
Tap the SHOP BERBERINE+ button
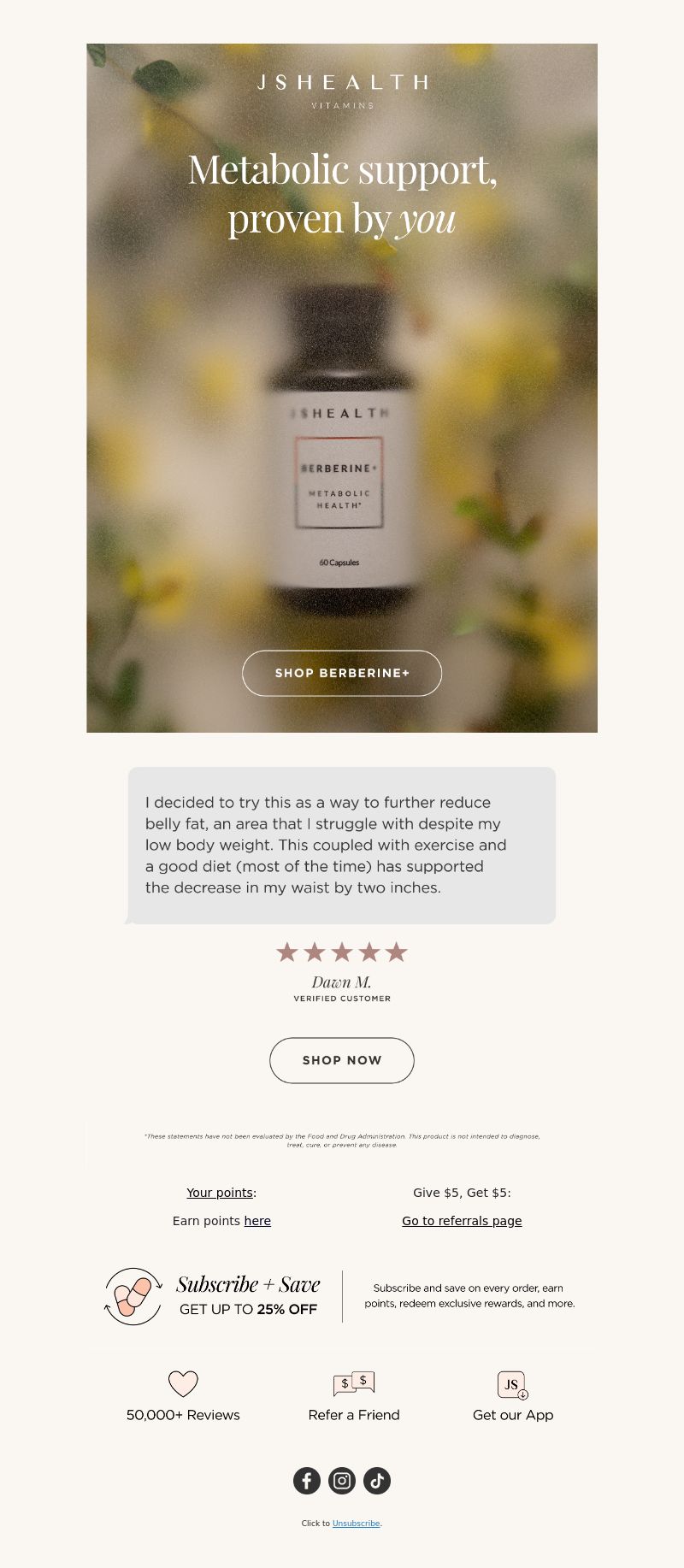tap(342, 673)
